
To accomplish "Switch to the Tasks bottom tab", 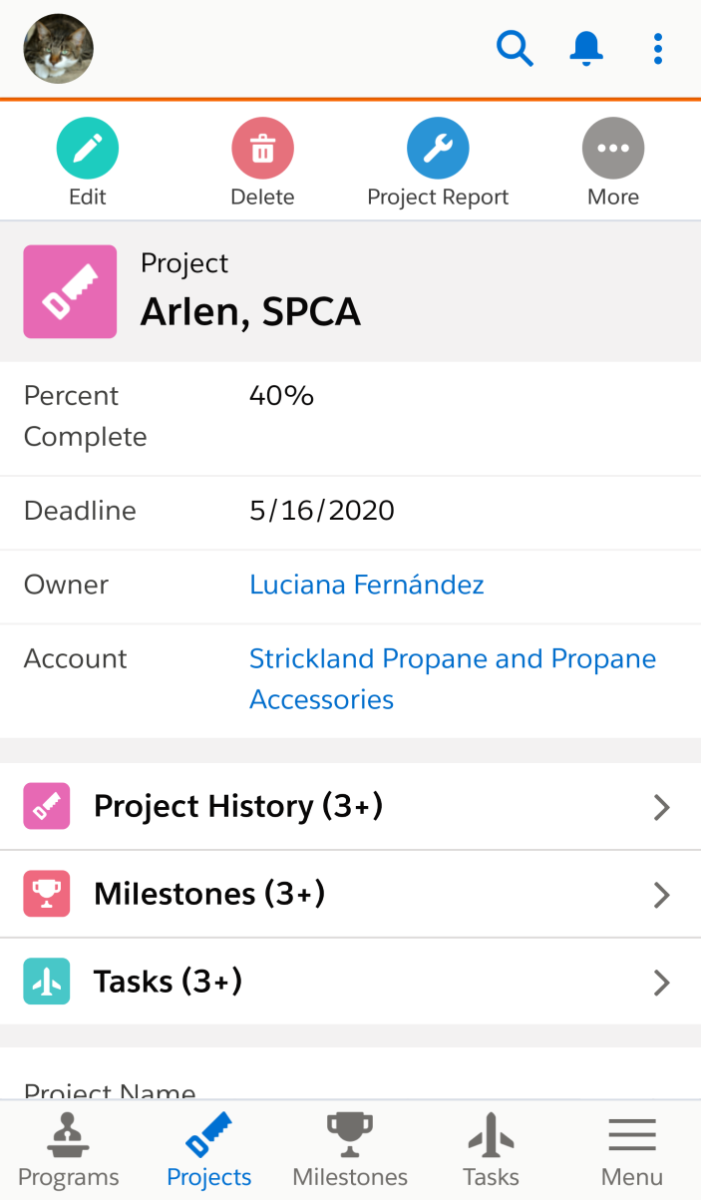I will point(491,1150).
